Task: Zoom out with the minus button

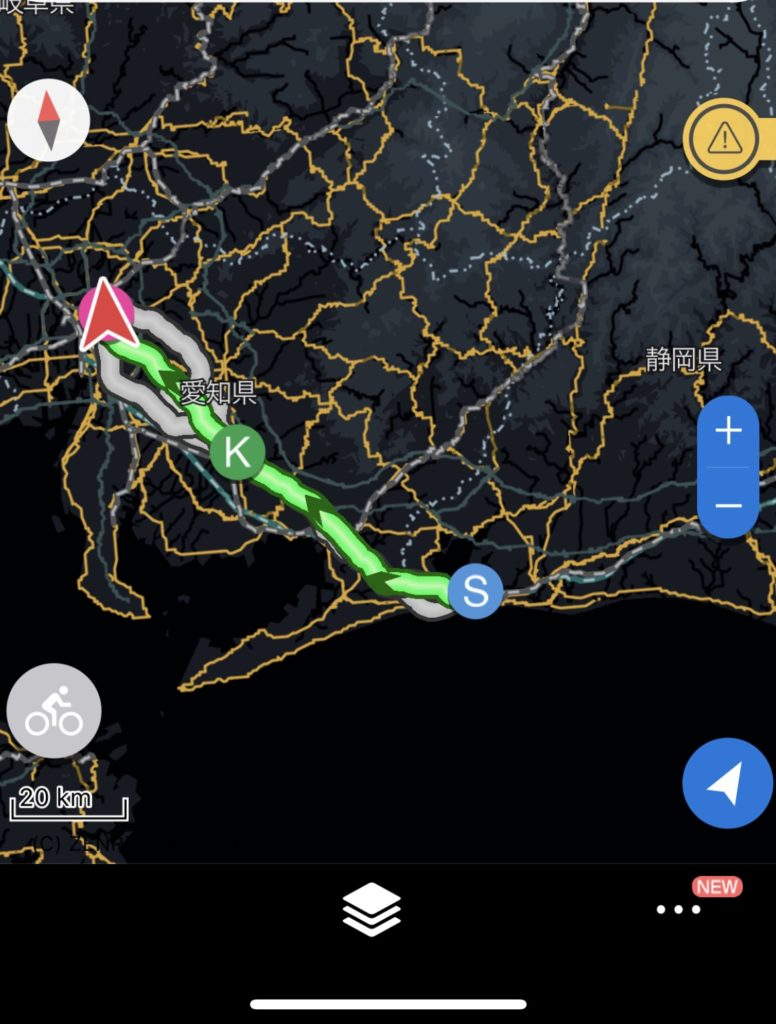Action: [728, 505]
